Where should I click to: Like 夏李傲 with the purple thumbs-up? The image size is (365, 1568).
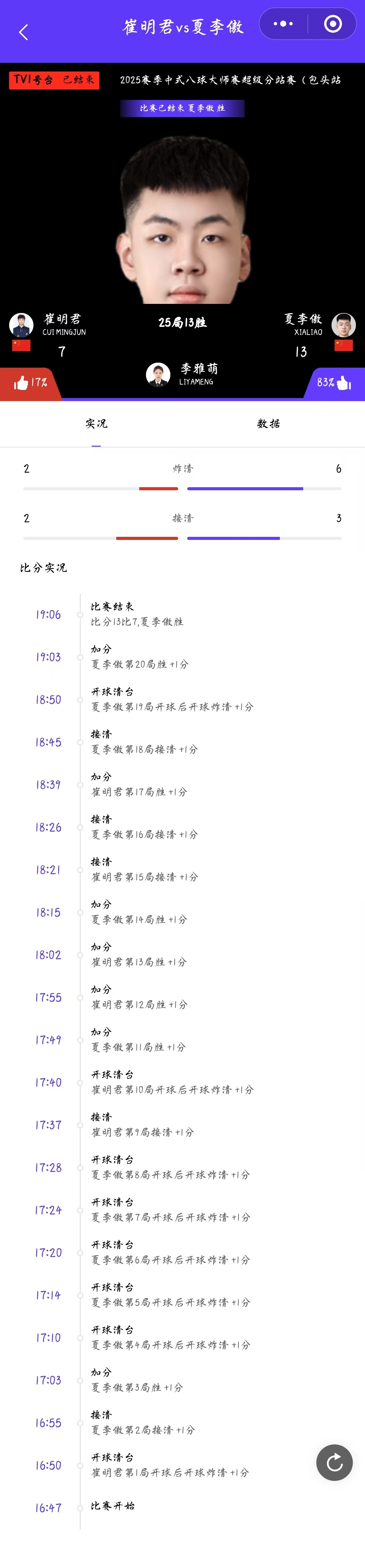pyautogui.click(x=344, y=383)
